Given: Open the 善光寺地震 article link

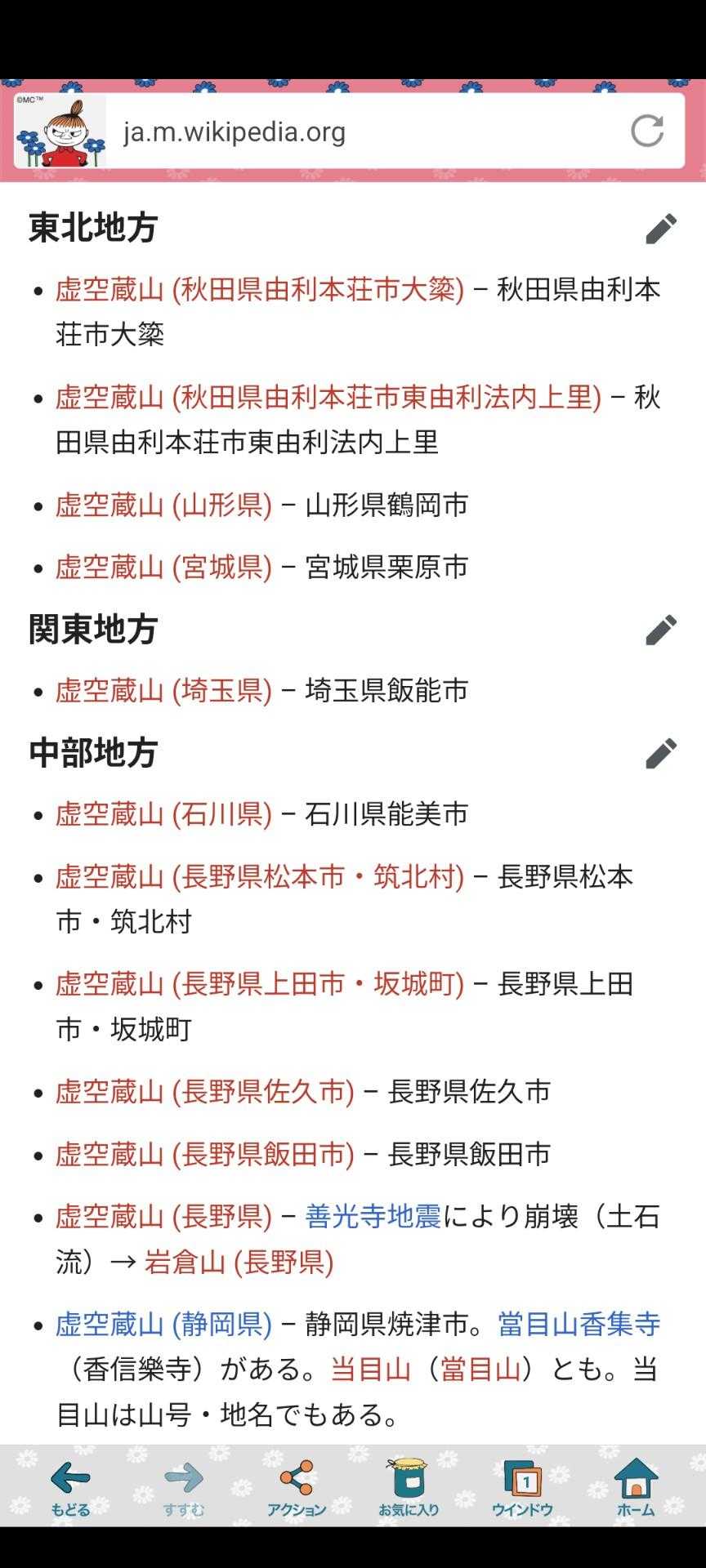Looking at the screenshot, I should tap(373, 1218).
